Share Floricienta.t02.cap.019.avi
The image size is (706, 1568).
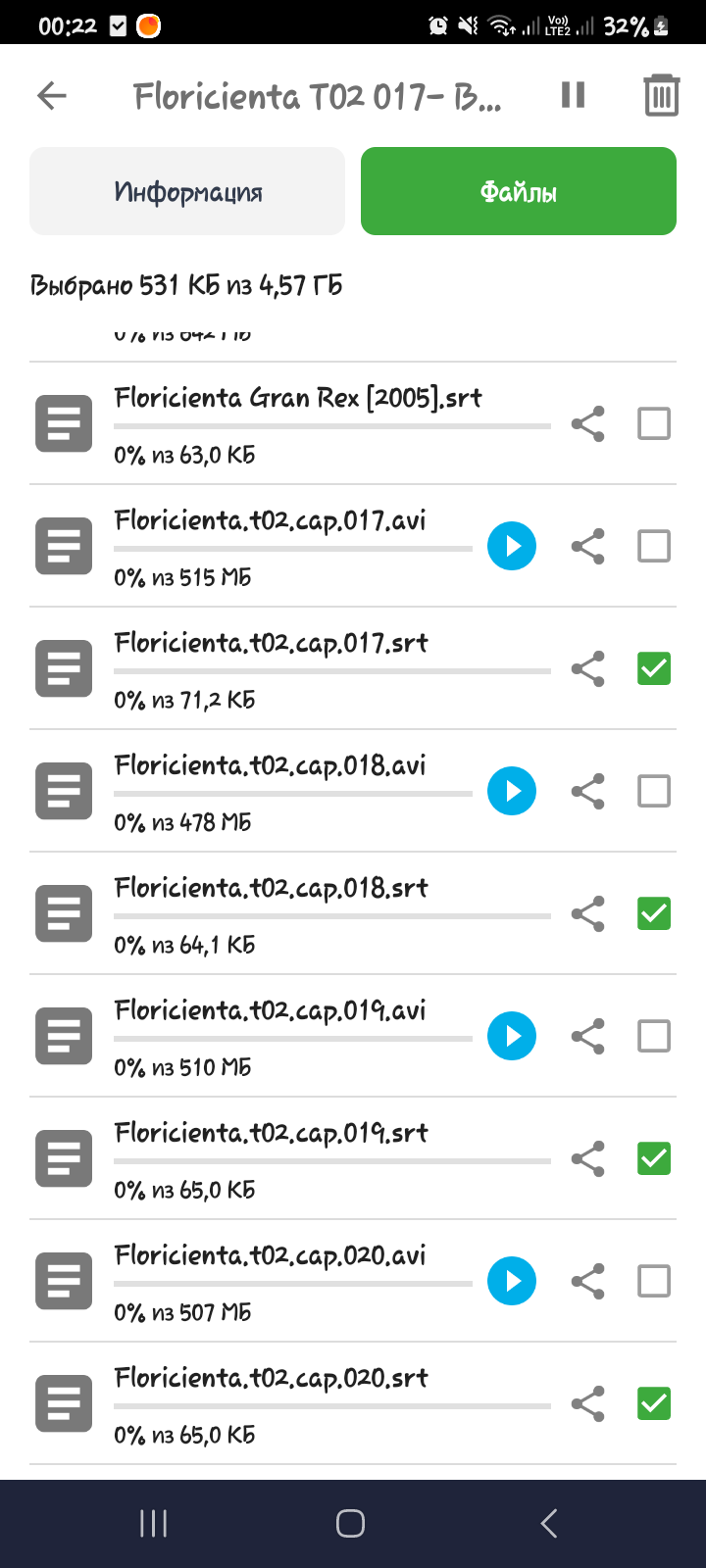[x=587, y=1036]
